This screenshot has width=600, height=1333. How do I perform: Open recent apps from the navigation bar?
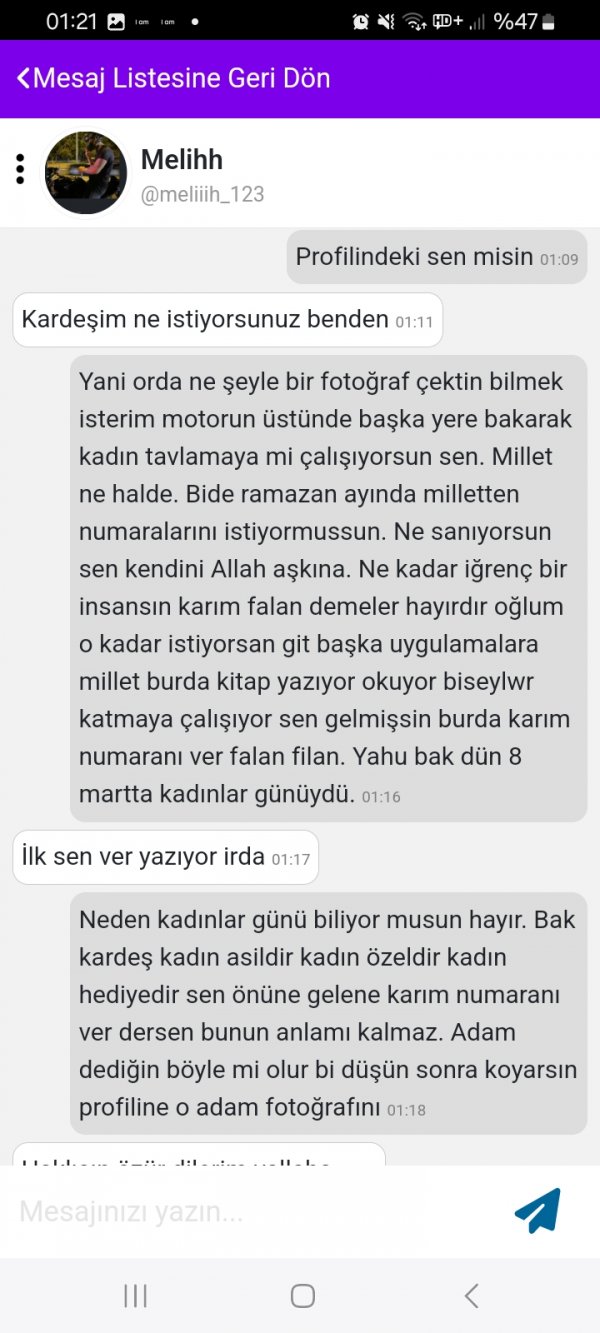point(135,1296)
